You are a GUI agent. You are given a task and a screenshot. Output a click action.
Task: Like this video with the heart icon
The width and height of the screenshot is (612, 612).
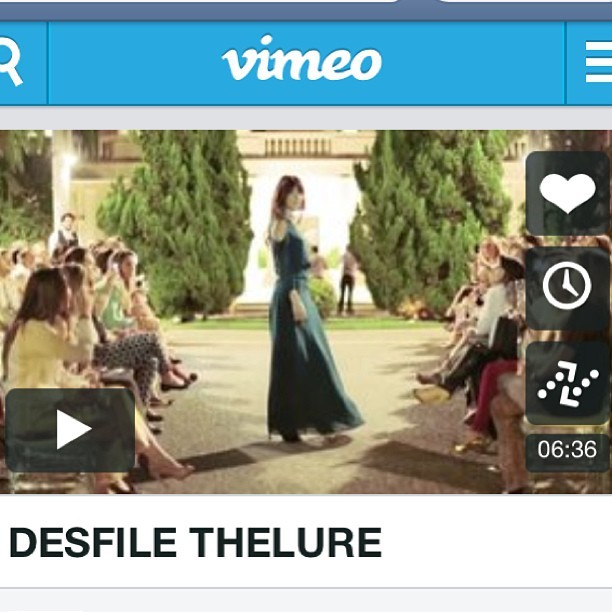point(568,194)
